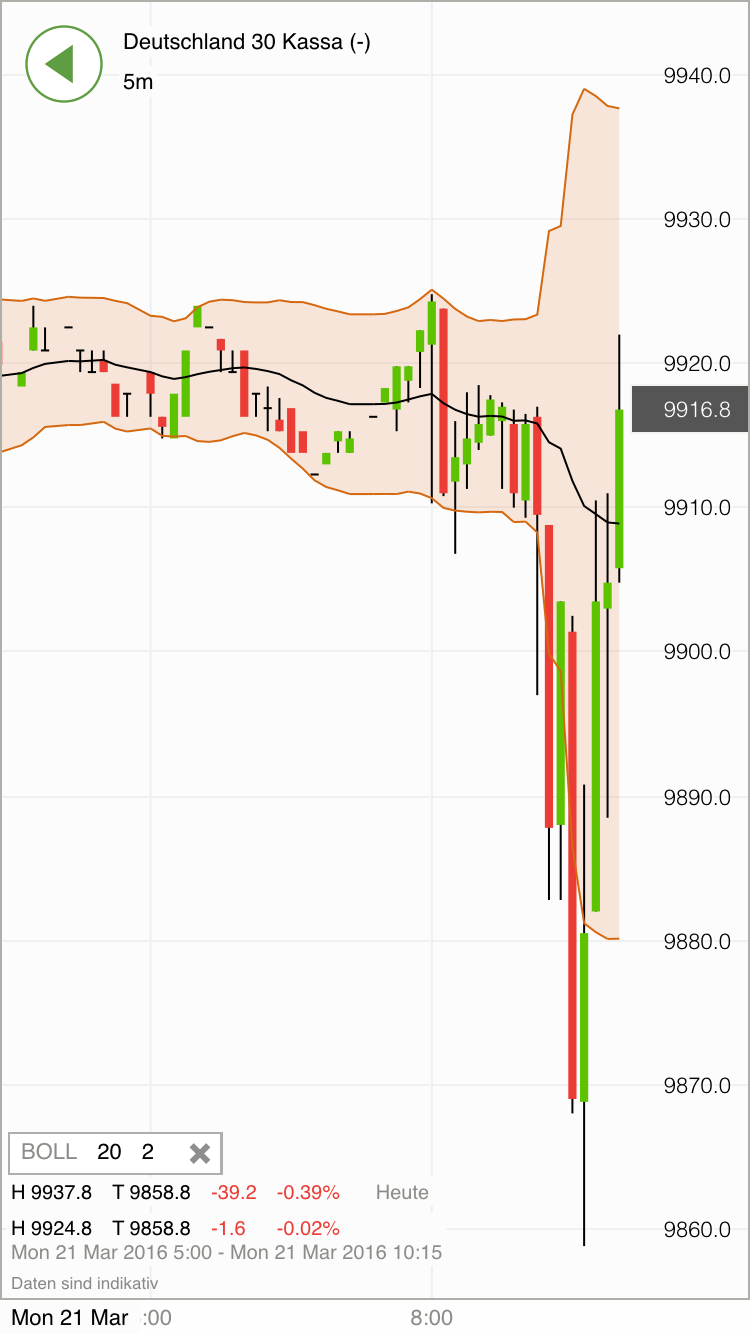Image resolution: width=750 pixels, height=1334 pixels.
Task: Click the 9940.0 price axis label
Action: coord(698,76)
